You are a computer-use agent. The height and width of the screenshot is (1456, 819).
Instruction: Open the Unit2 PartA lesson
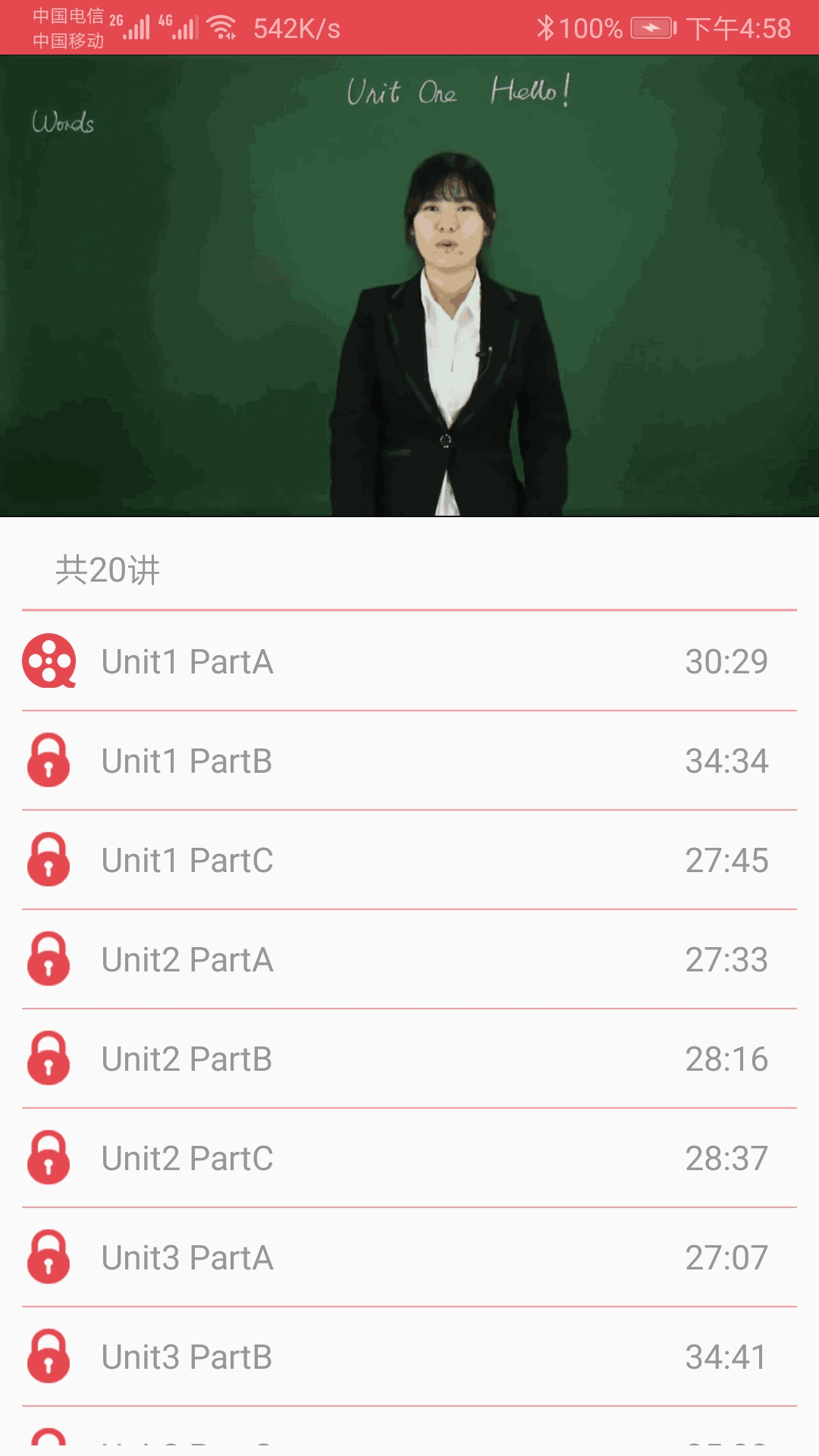[409, 959]
